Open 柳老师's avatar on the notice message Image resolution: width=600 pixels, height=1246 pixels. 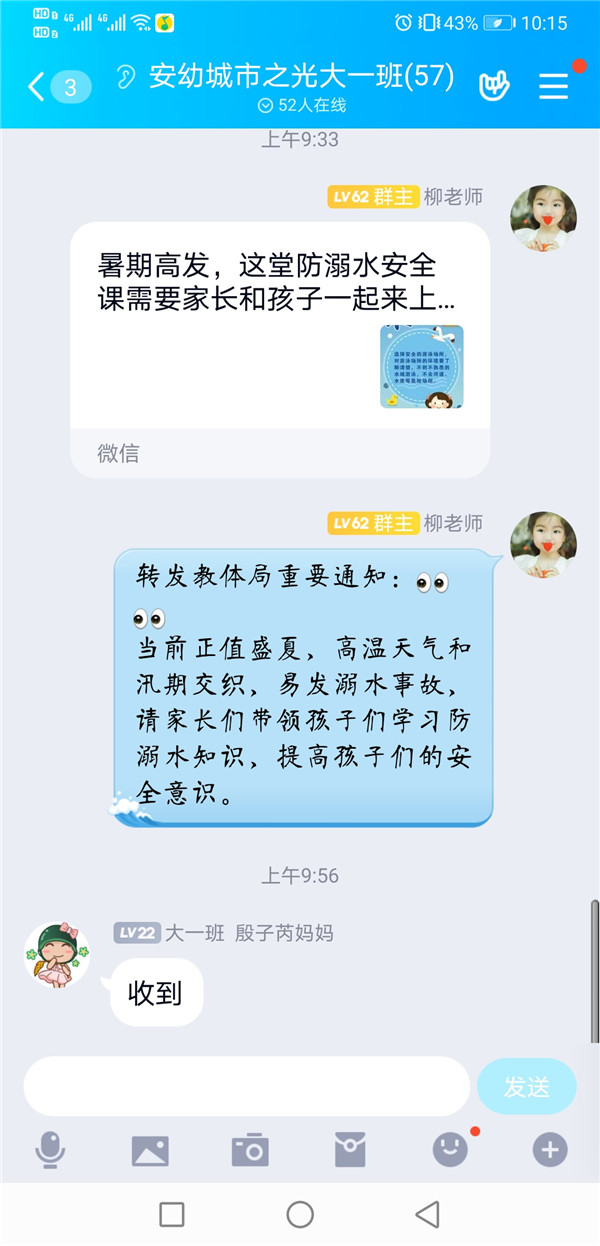point(543,547)
